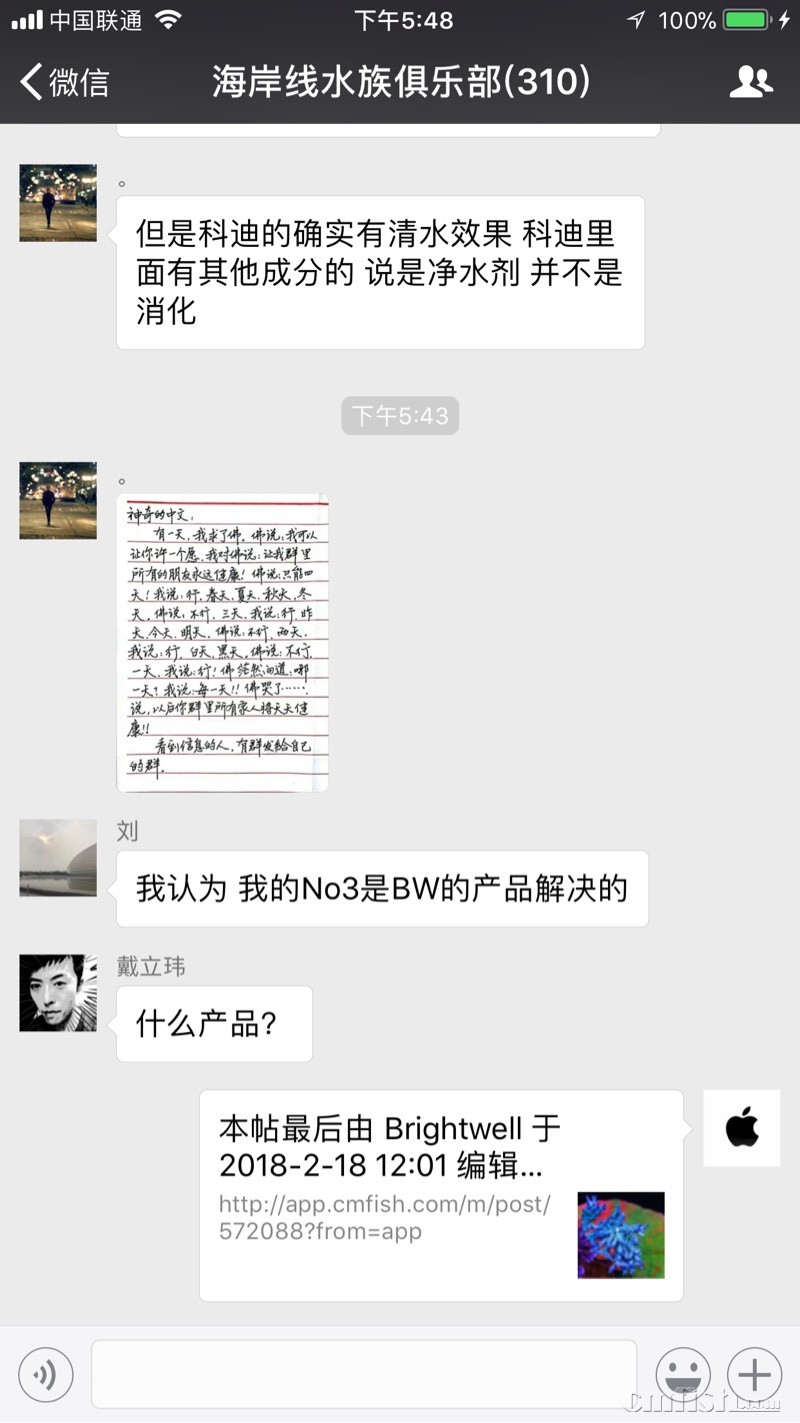Screen dimensions: 800x1423
Task: Tap avatar beside the 科迪 message
Action: [58, 203]
